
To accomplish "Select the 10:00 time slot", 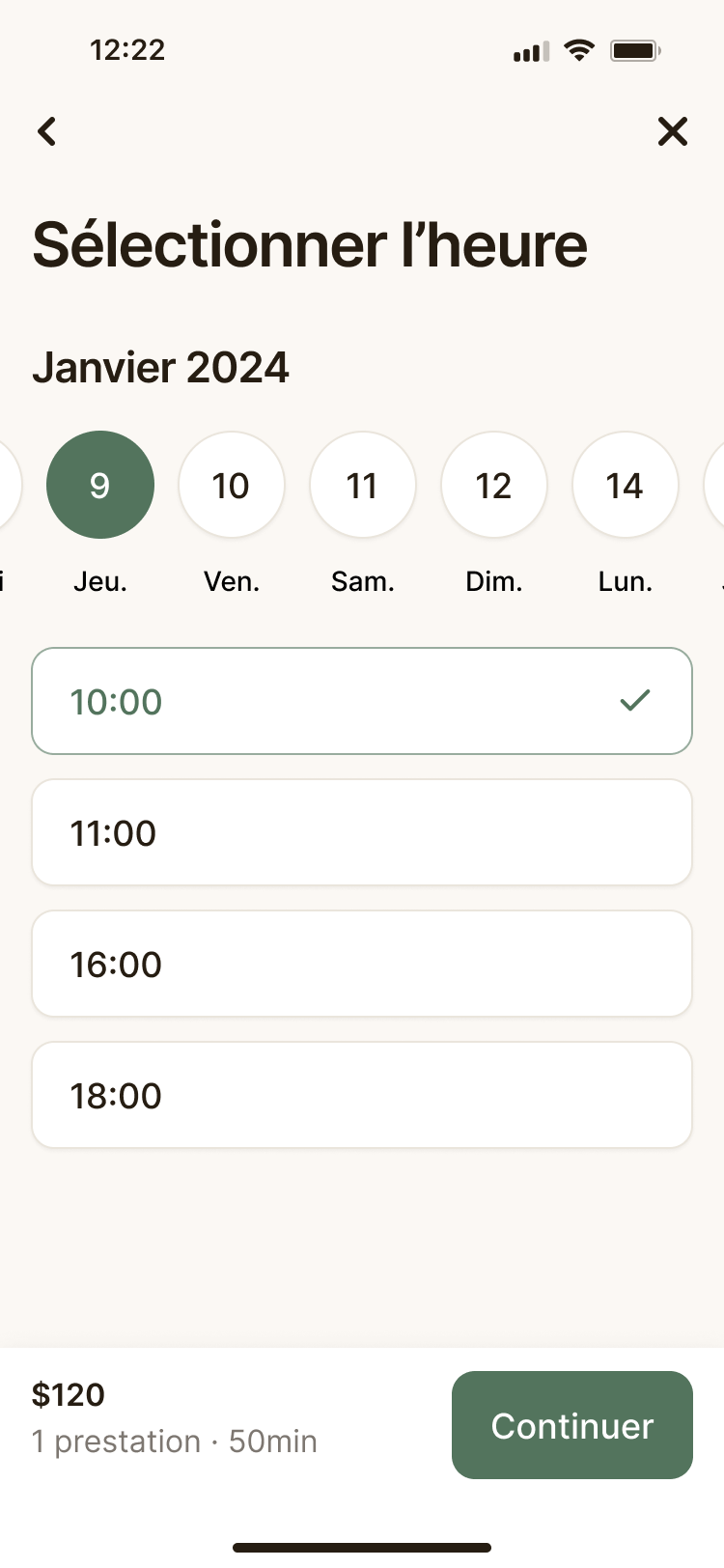I will (x=362, y=701).
